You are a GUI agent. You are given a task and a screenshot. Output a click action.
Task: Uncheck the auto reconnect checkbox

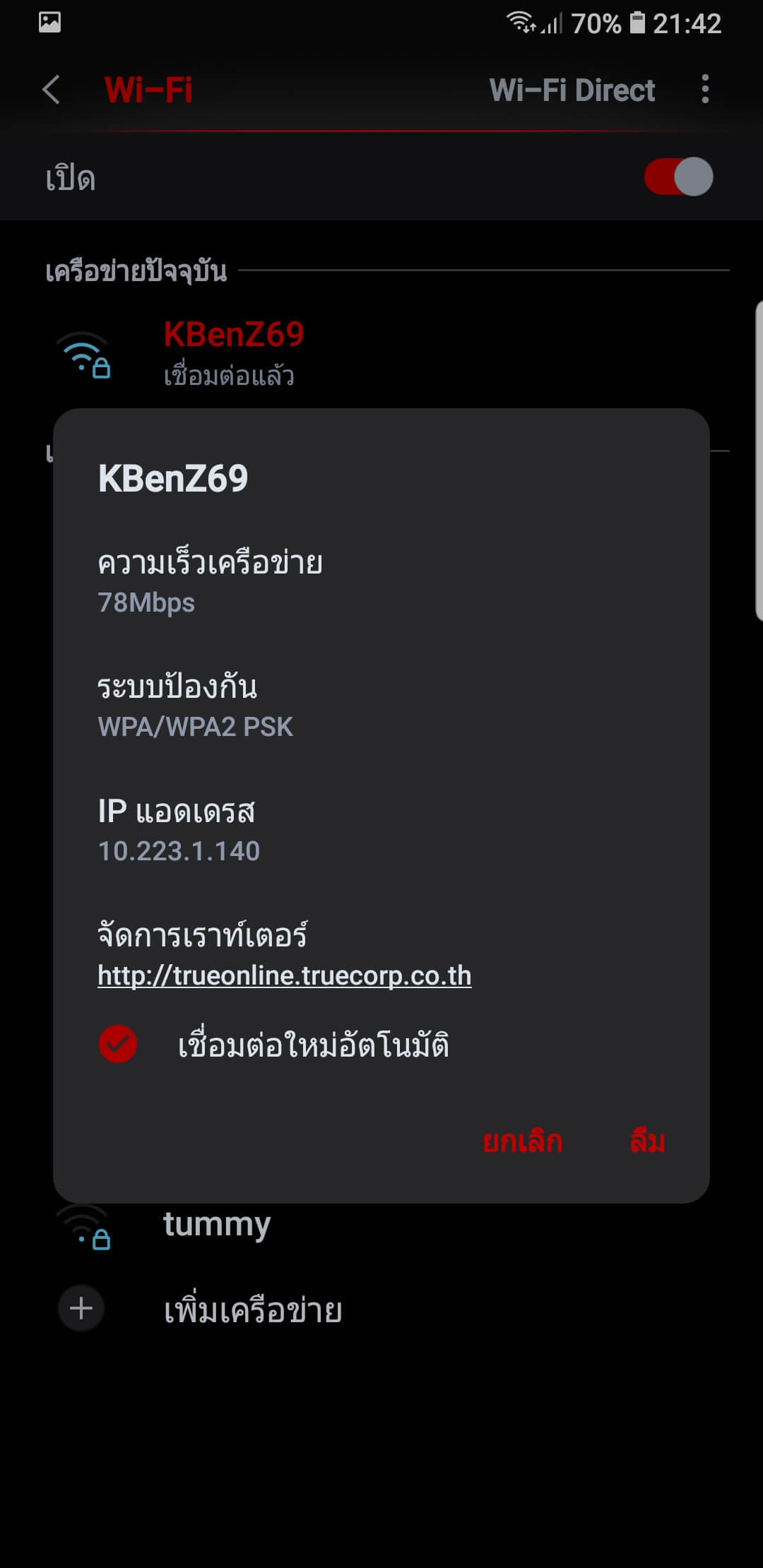click(118, 1044)
